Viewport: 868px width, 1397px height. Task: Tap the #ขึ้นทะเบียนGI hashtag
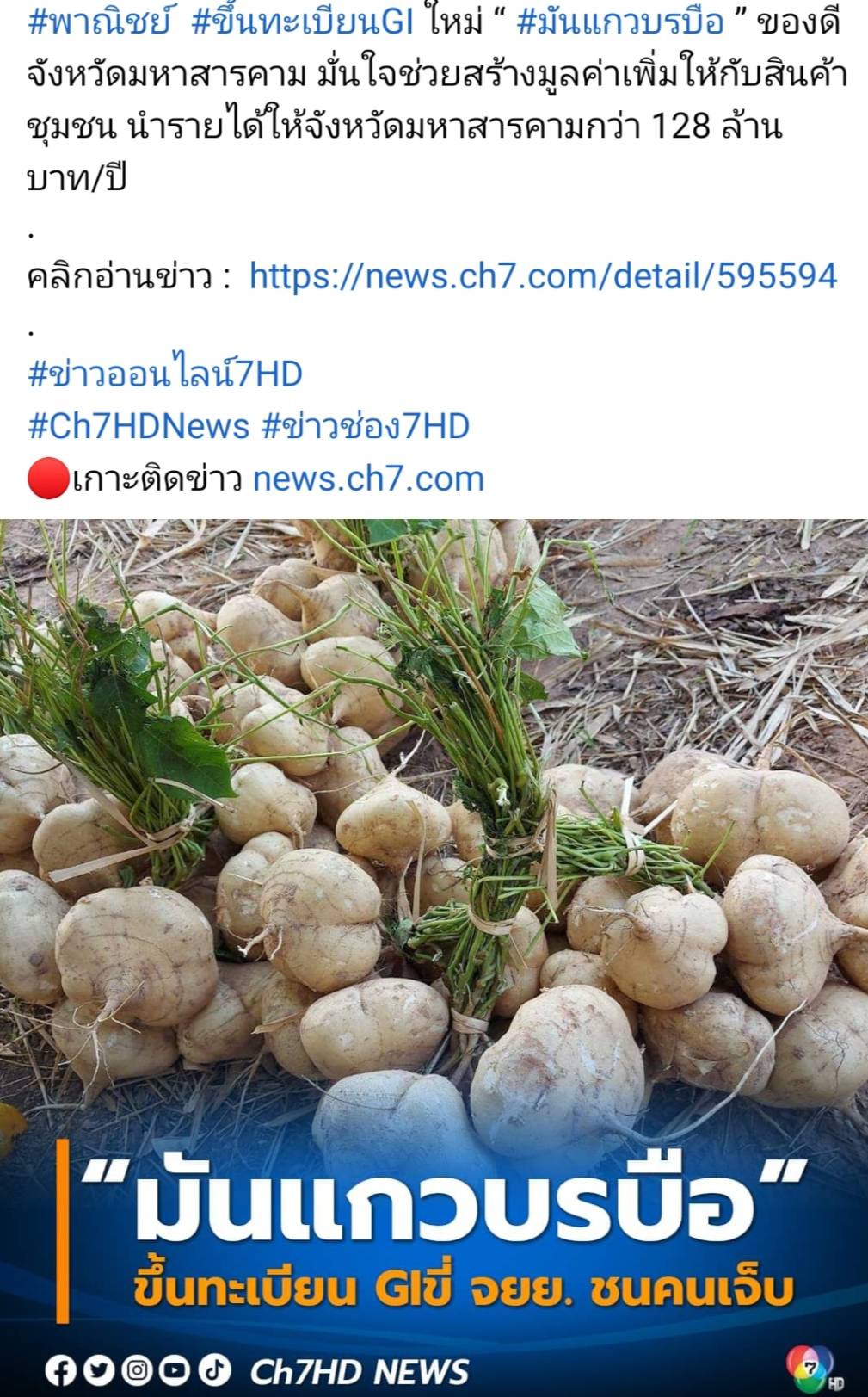[x=303, y=22]
